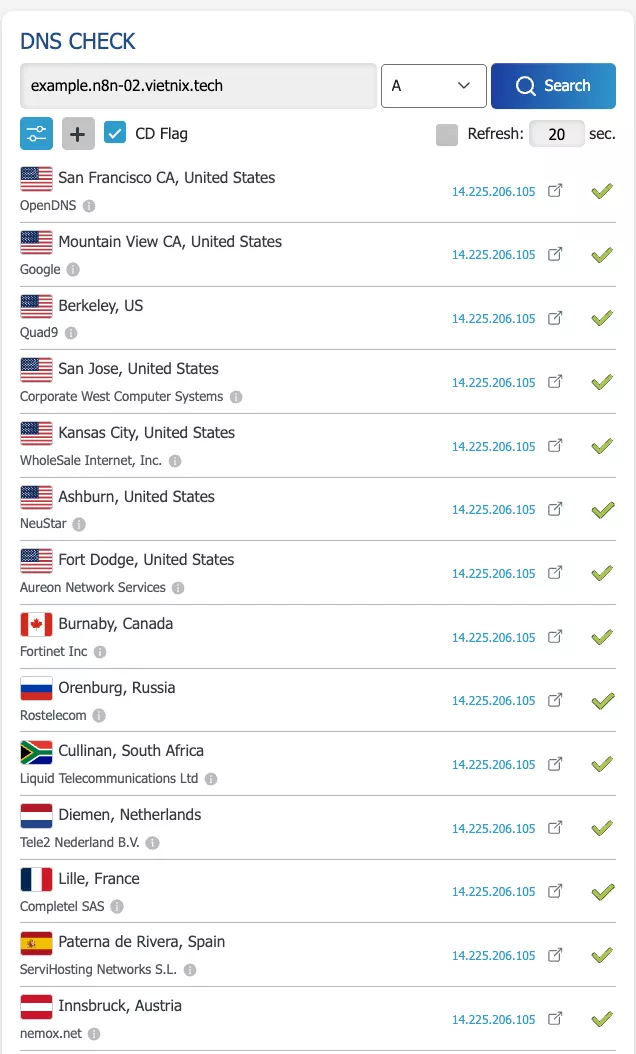Show info for NeuStar resolver
The image size is (636, 1054).
79,524
